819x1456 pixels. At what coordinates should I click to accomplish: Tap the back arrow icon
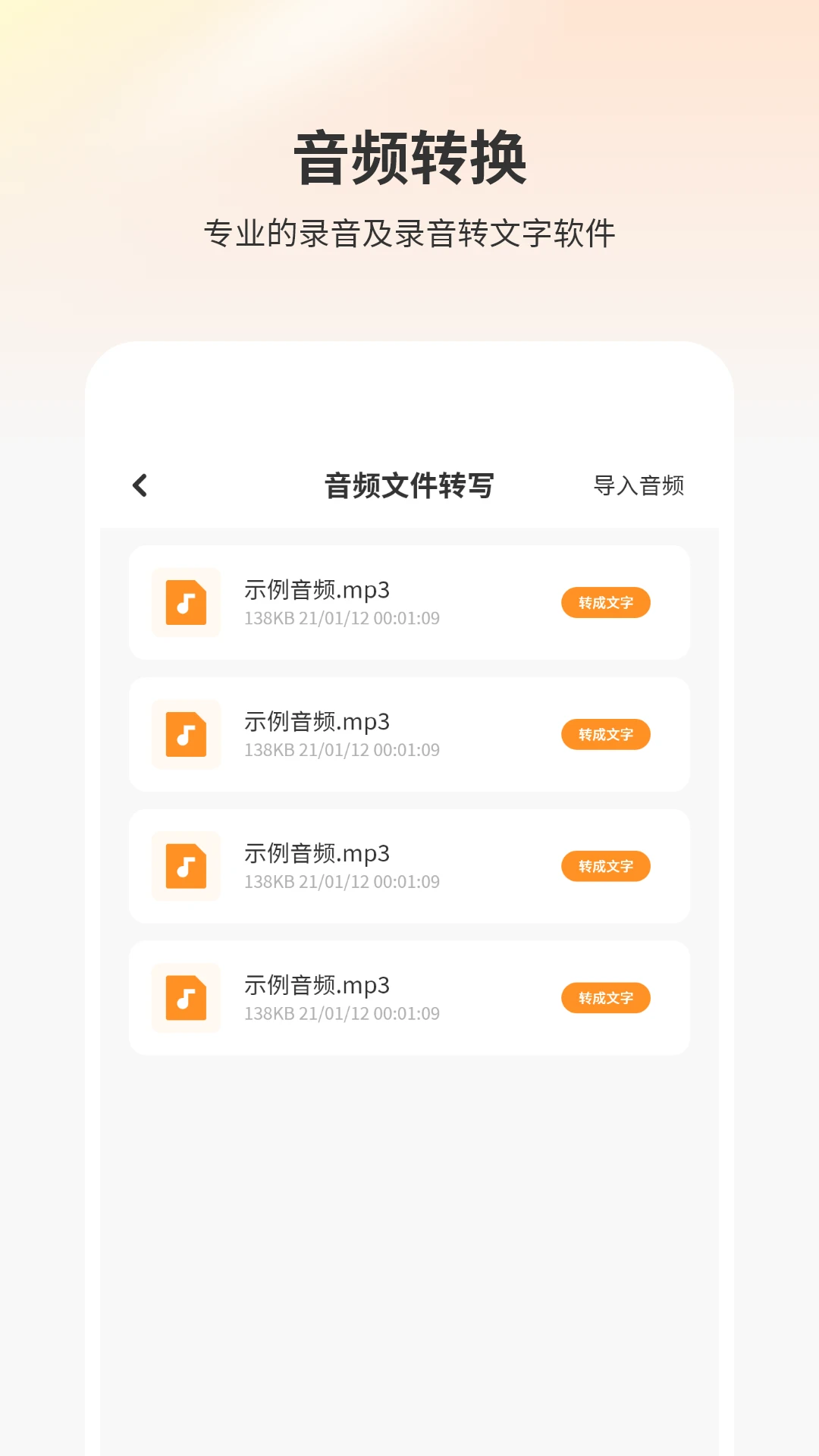pyautogui.click(x=140, y=485)
